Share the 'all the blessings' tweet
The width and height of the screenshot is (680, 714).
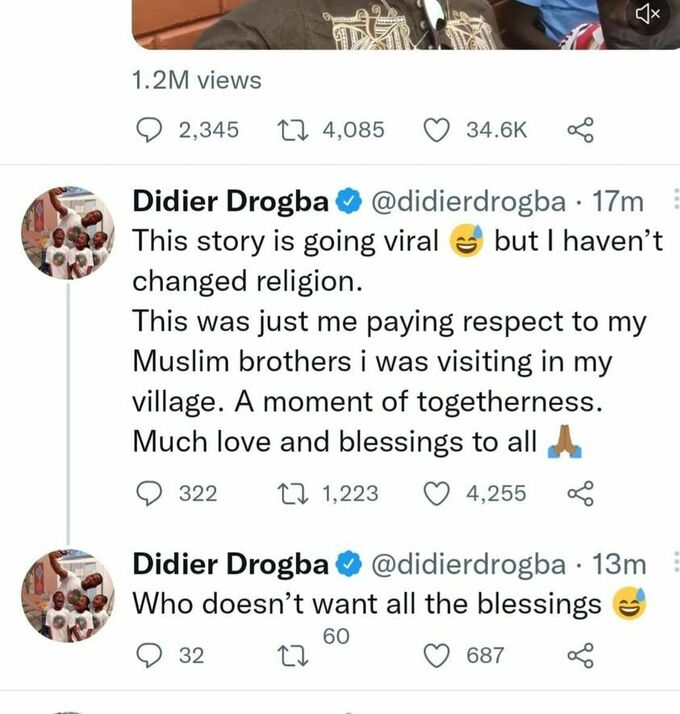click(x=580, y=656)
